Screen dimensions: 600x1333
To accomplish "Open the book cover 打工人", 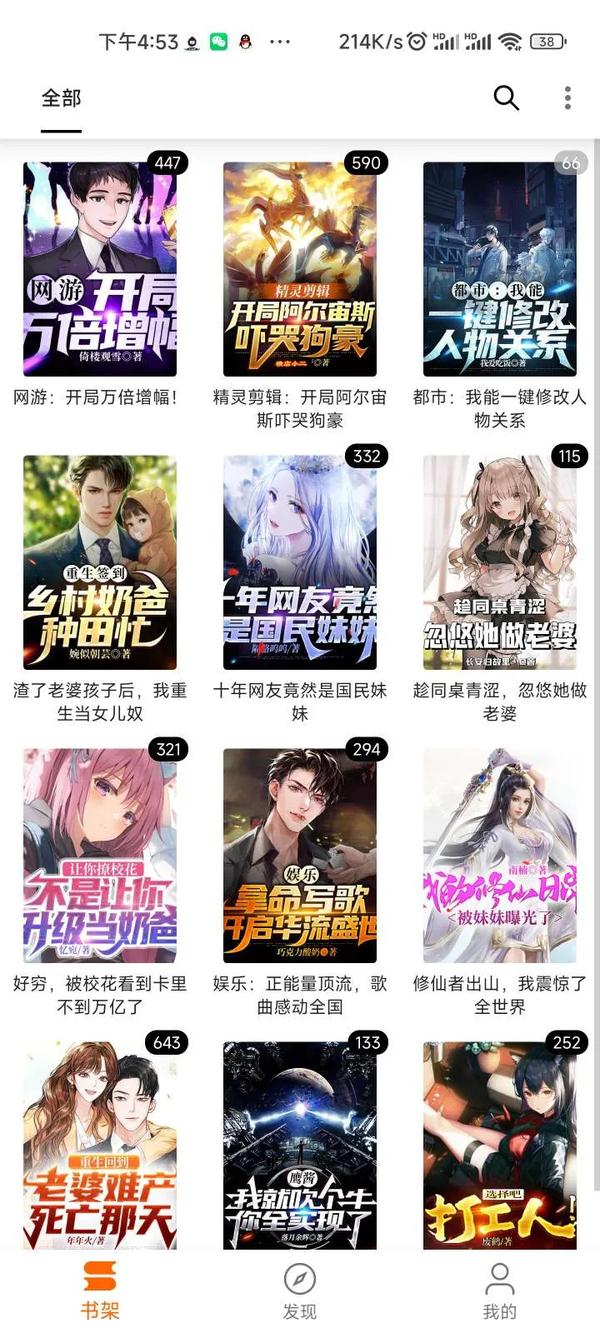I will (x=500, y=1145).
